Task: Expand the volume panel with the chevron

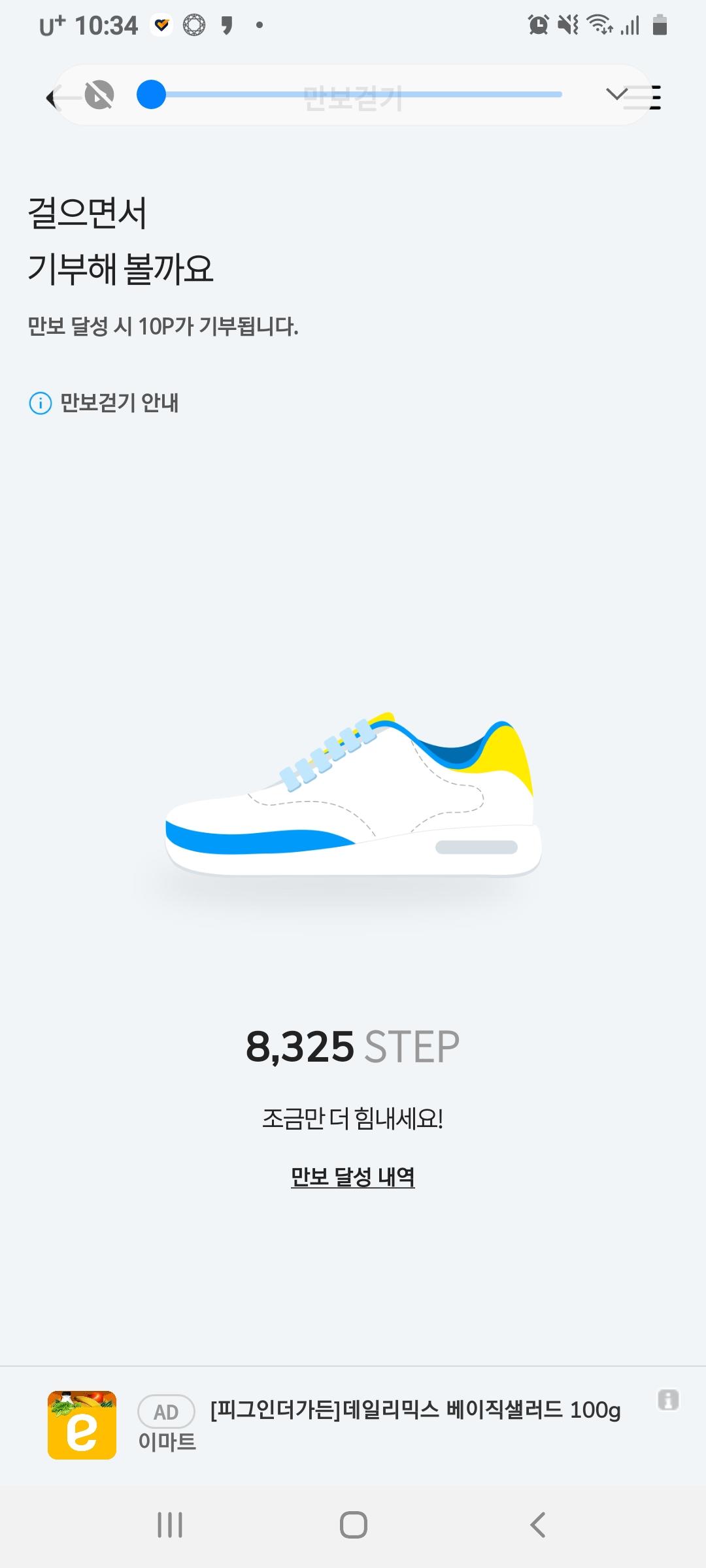Action: tap(616, 95)
